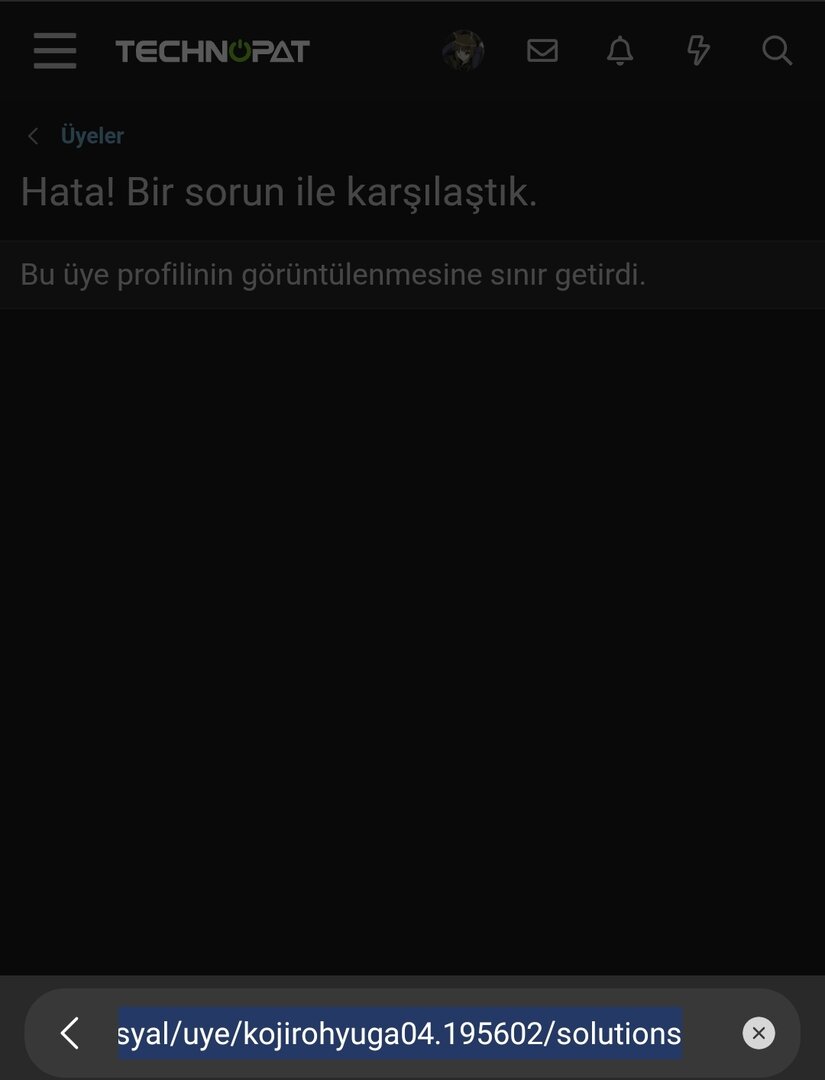Open the notifications bell

(x=620, y=51)
